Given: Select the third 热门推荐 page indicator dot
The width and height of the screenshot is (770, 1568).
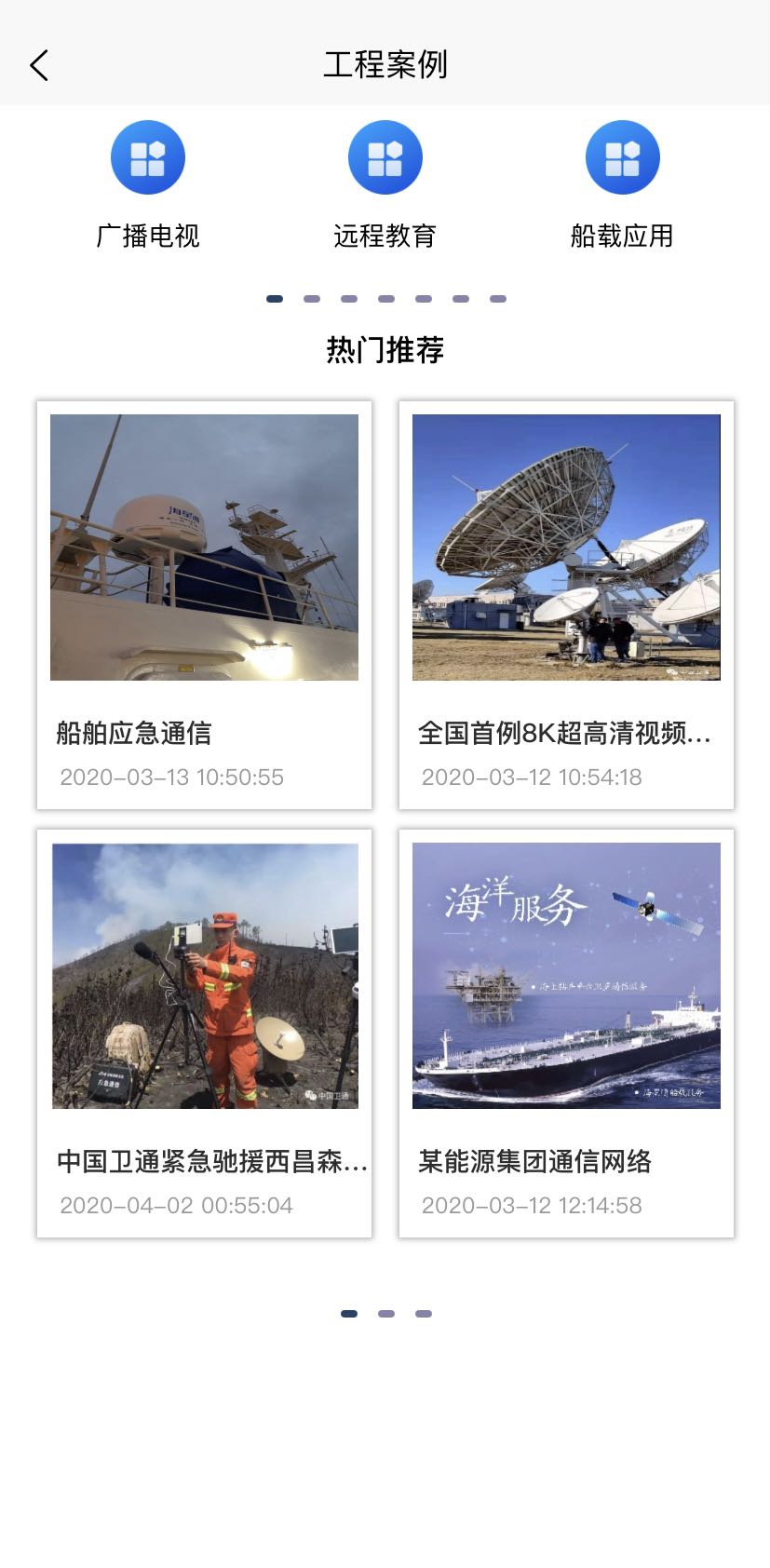Looking at the screenshot, I should click(x=424, y=1314).
